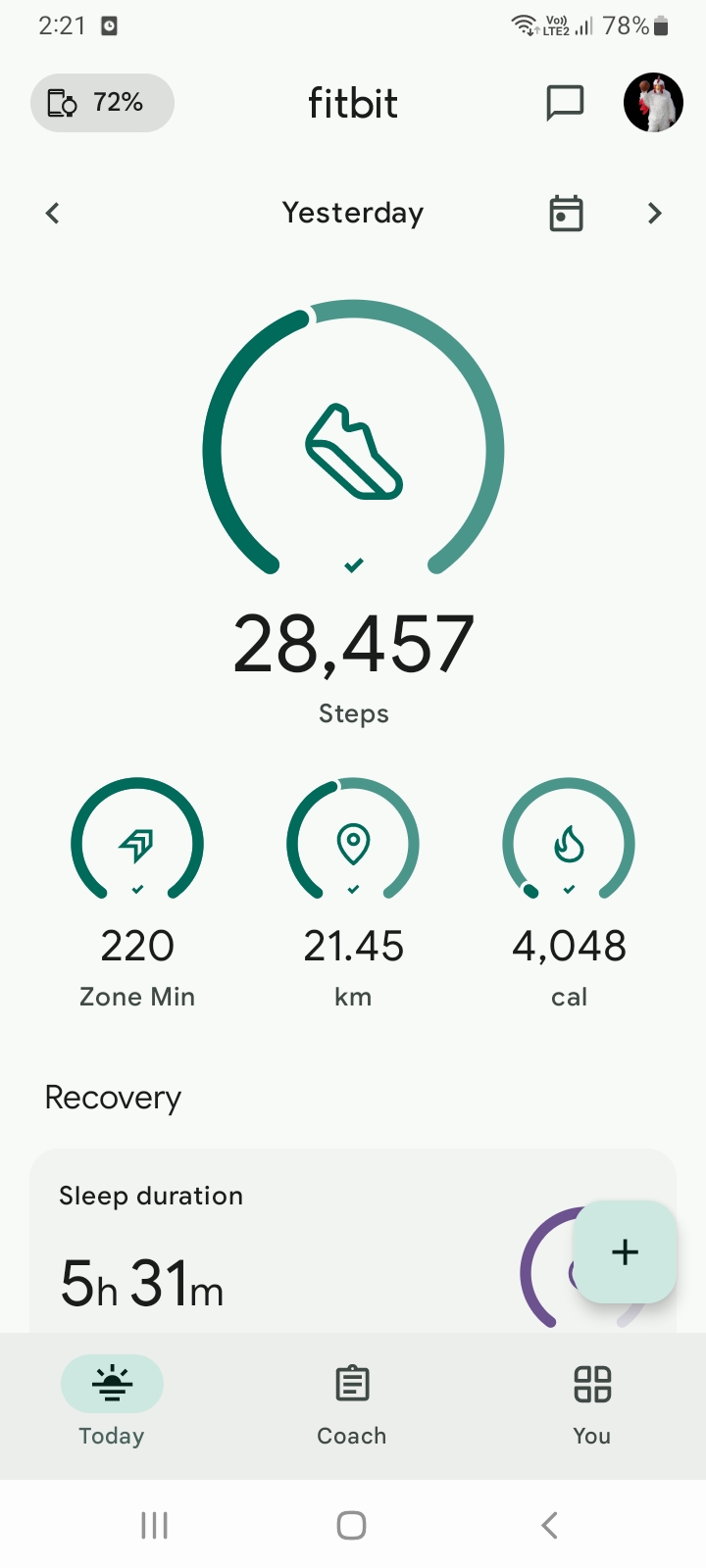View the 4,048 cal burned stat
Viewport: 706px width, 1568px height.
569,892
